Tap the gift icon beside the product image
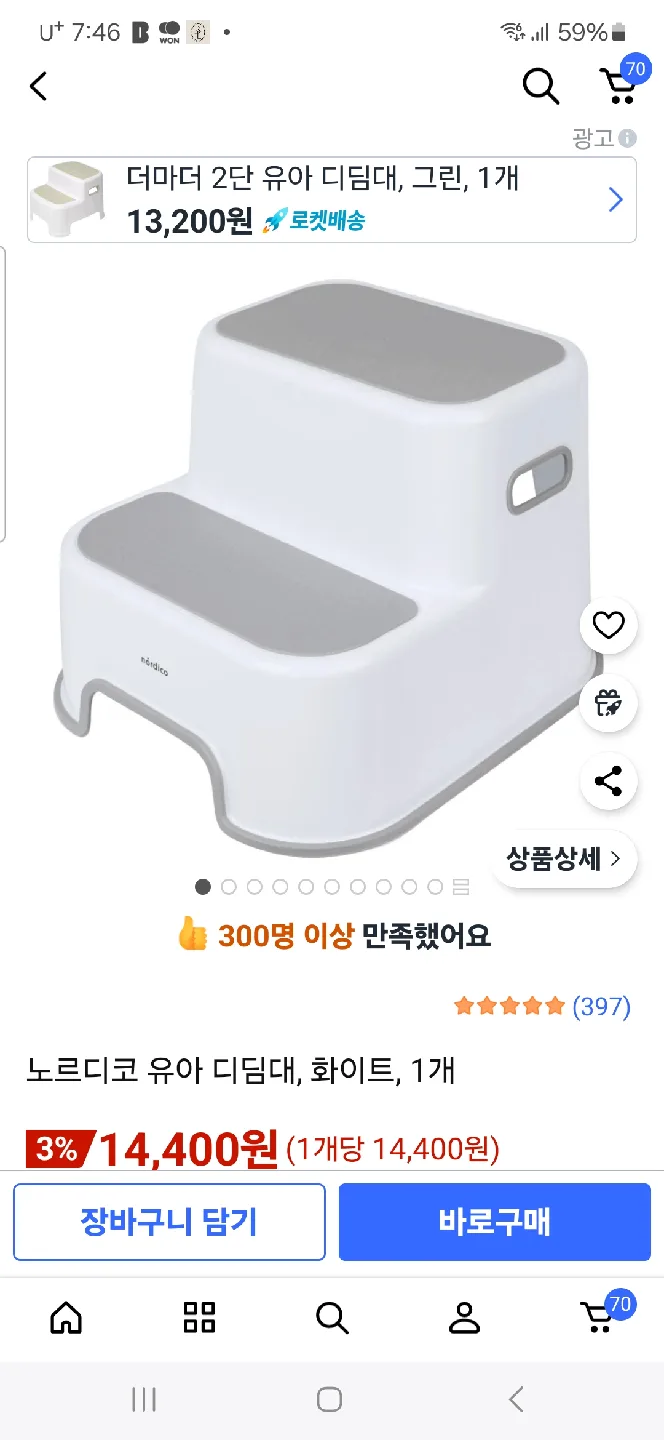The width and height of the screenshot is (664, 1440). coord(608,703)
